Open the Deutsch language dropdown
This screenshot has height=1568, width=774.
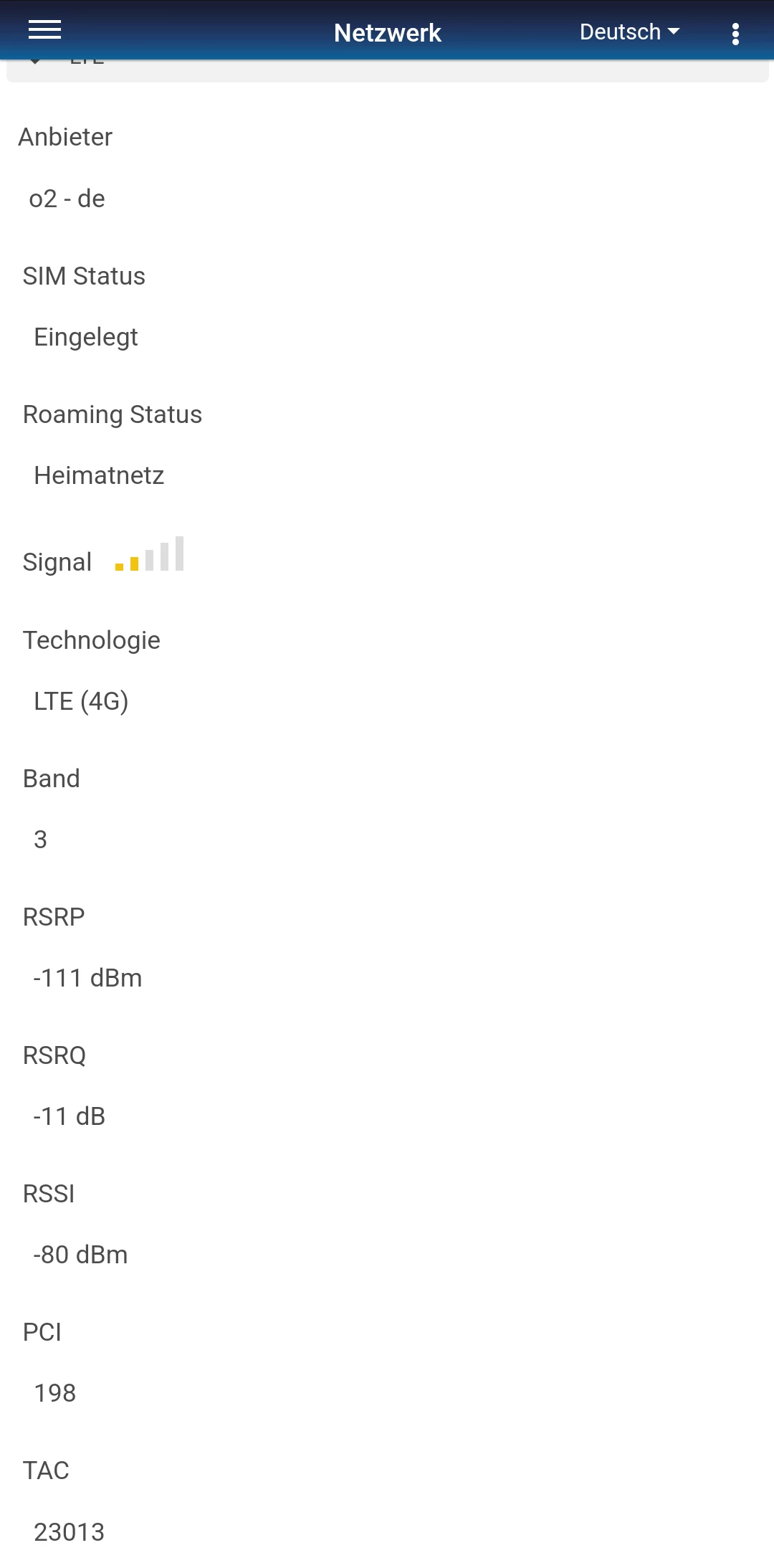point(629,32)
